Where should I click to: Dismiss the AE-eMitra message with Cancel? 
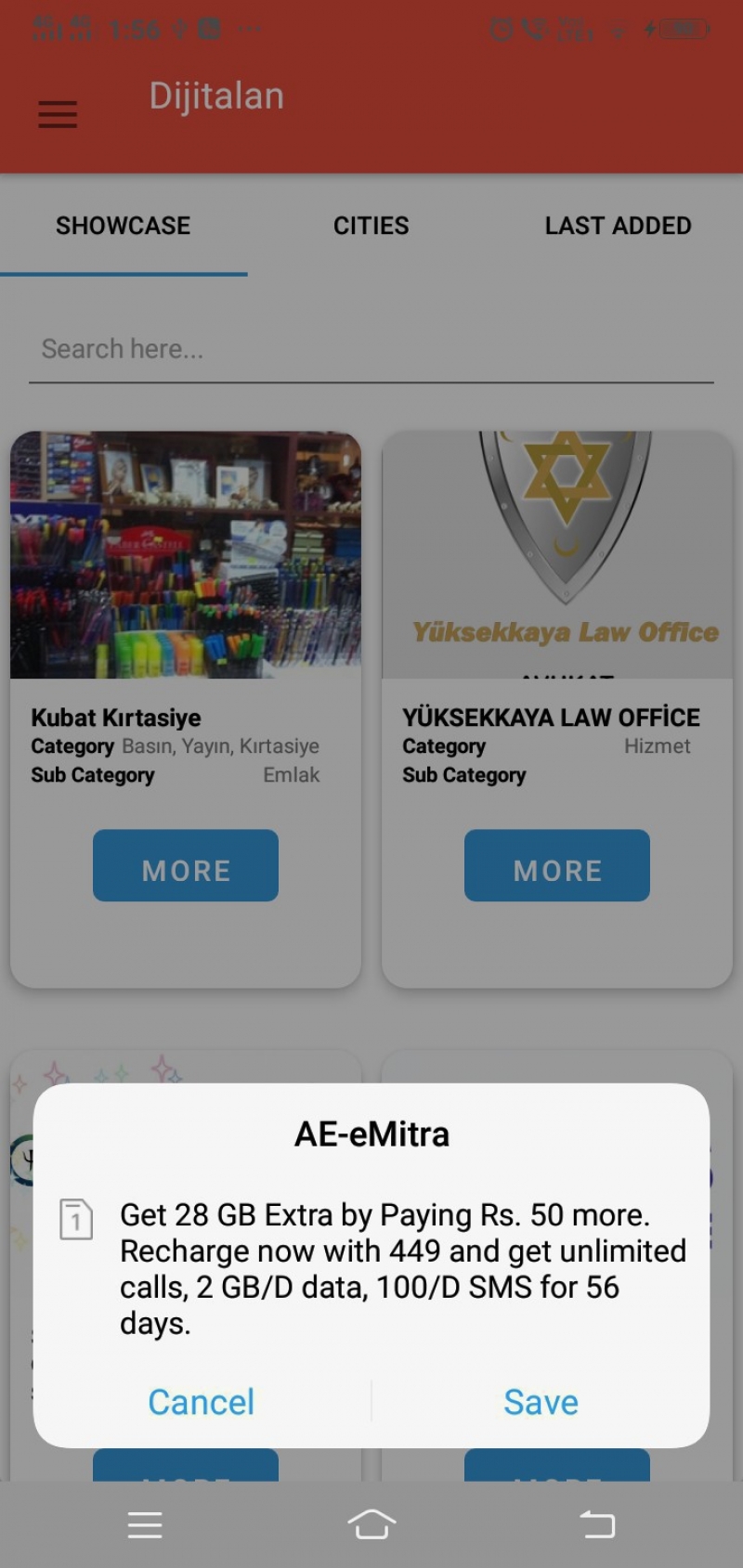coord(202,1401)
